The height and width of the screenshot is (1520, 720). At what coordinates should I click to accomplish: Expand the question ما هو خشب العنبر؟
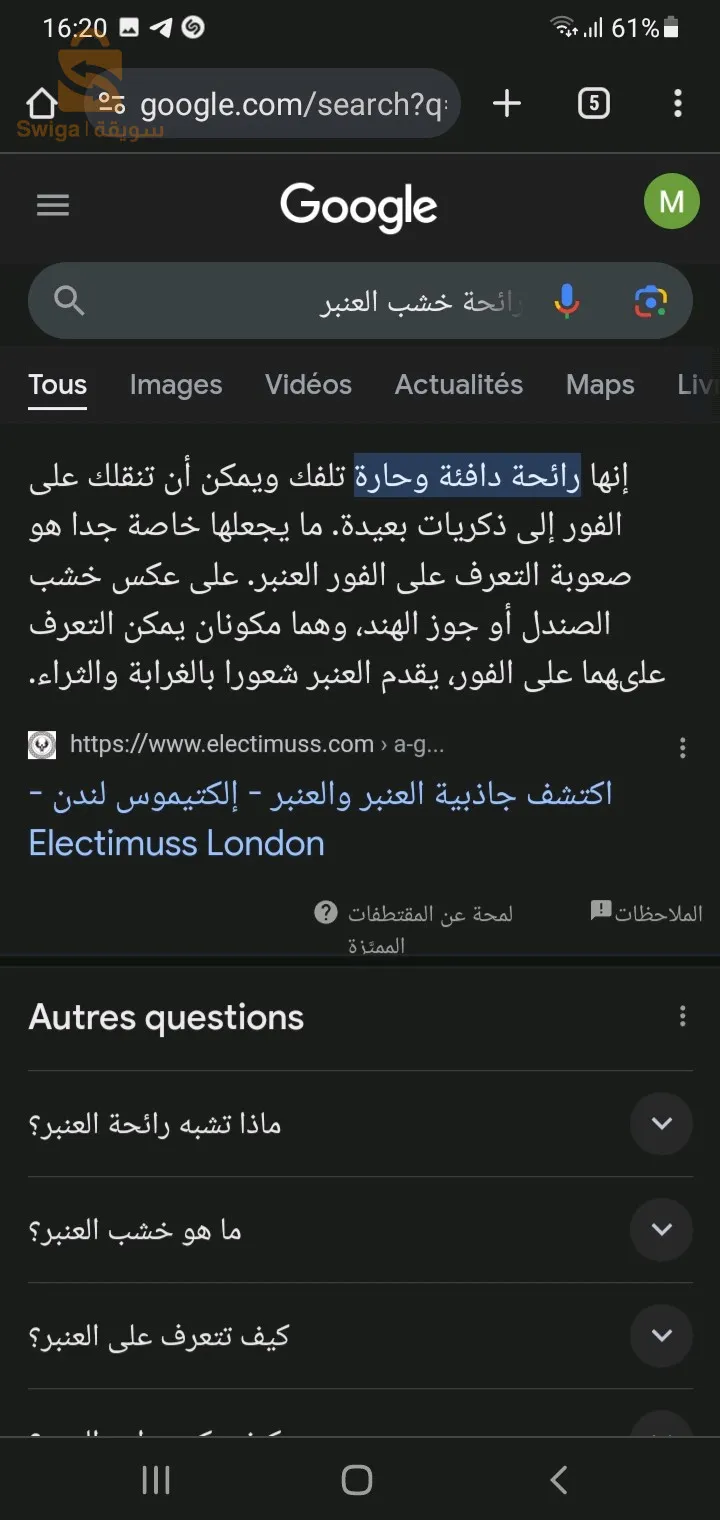point(360,1230)
